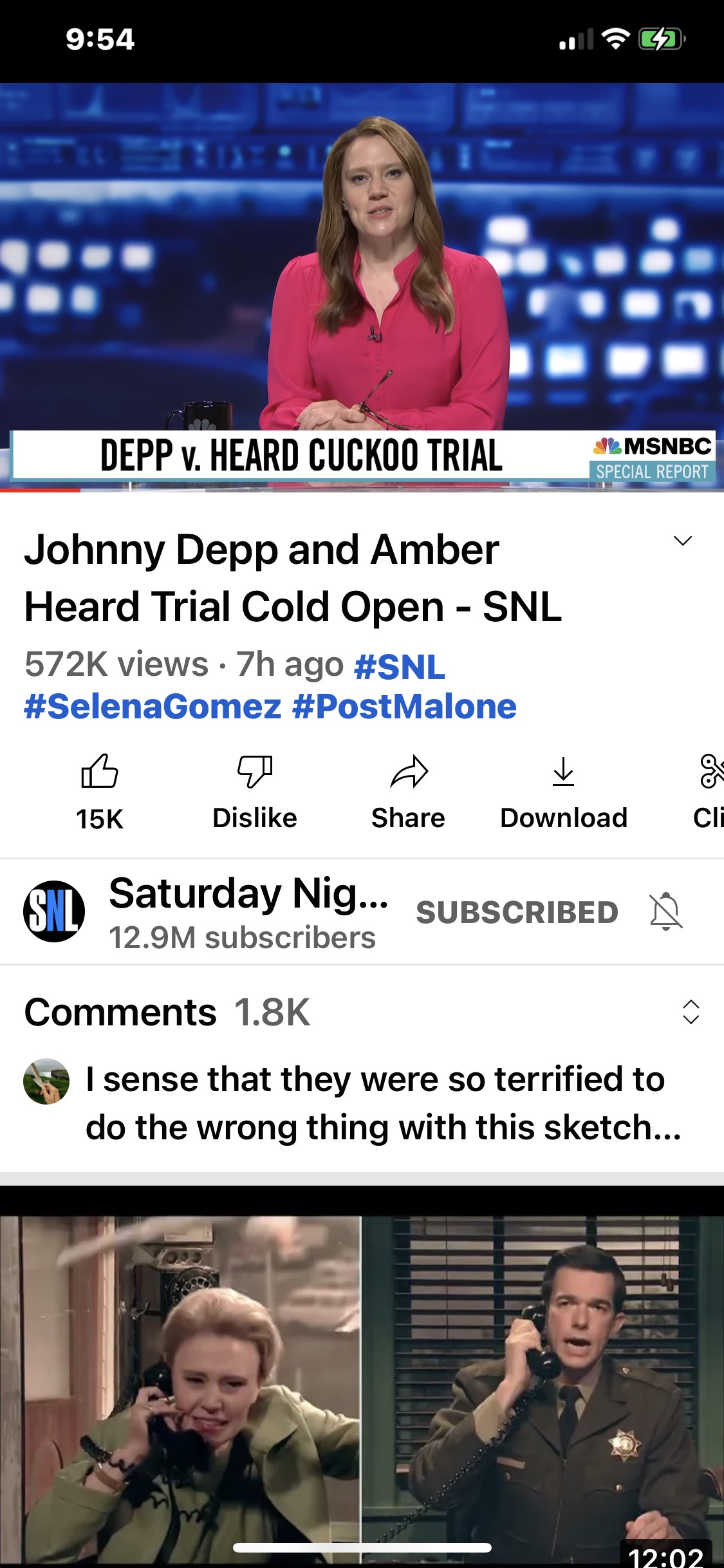
Task: Create a clip of the video
Action: tap(709, 790)
